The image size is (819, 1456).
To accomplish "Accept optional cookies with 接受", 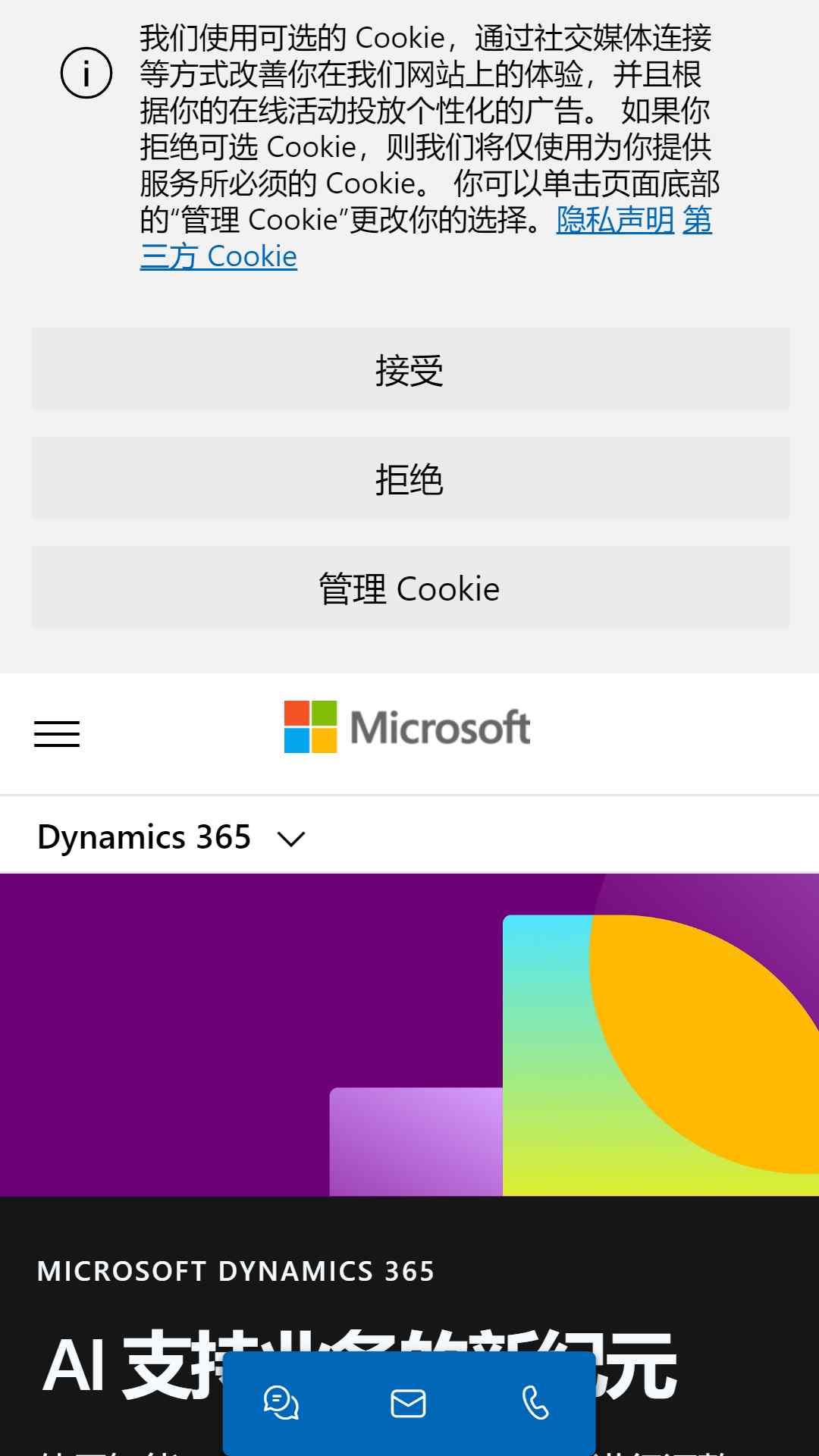I will [409, 369].
